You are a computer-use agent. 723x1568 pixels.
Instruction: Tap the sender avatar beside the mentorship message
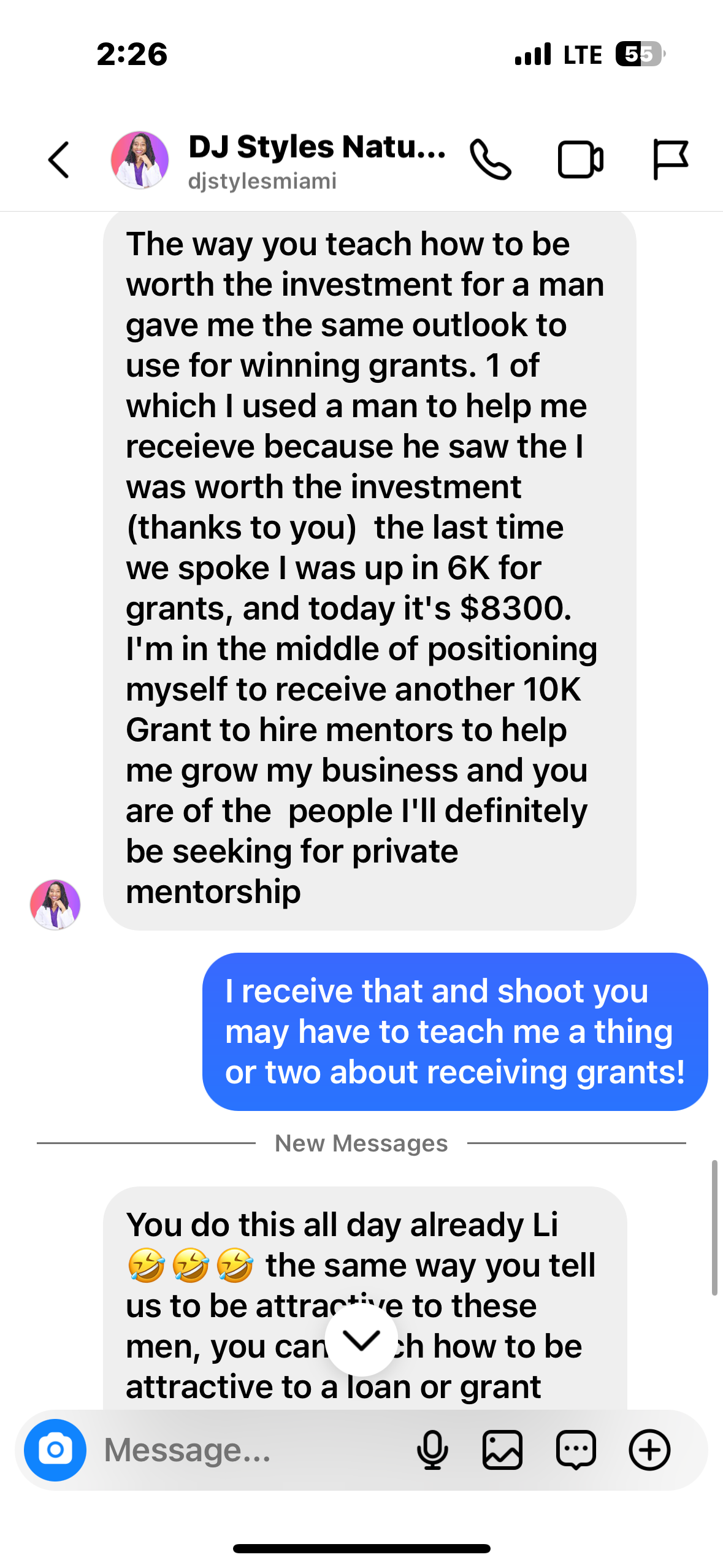pyautogui.click(x=55, y=904)
